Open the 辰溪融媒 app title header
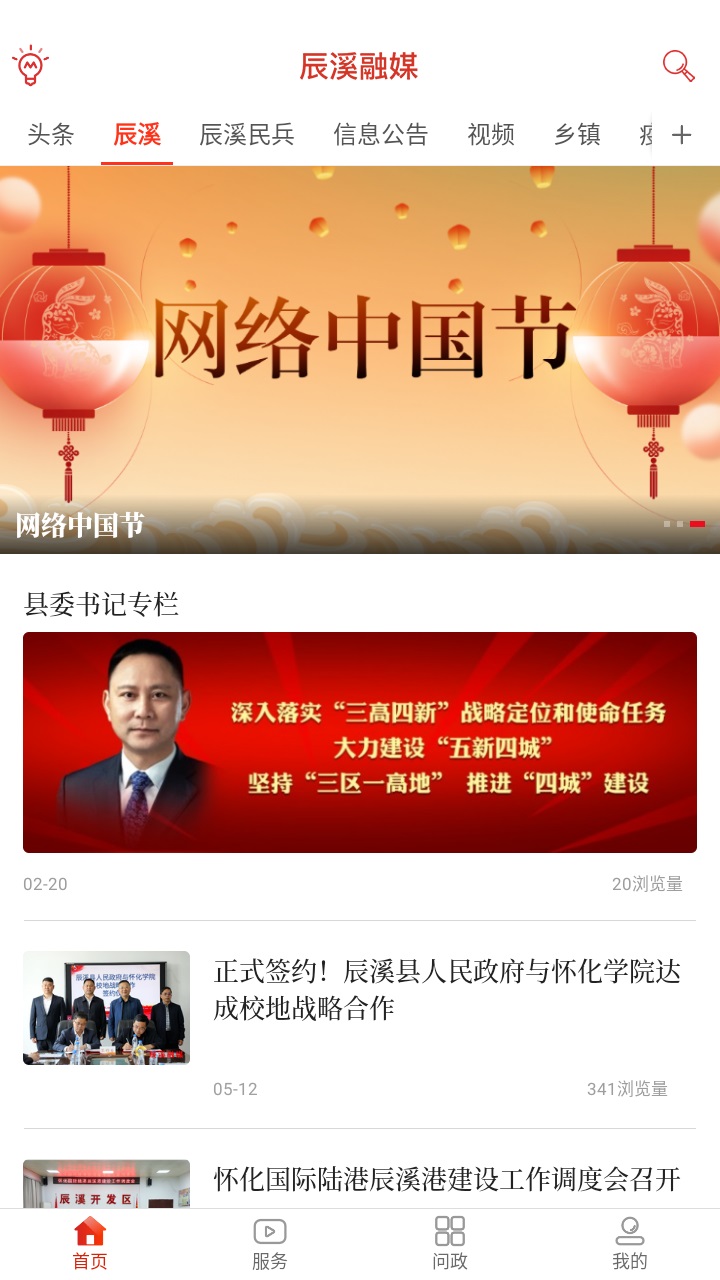 pyautogui.click(x=360, y=66)
